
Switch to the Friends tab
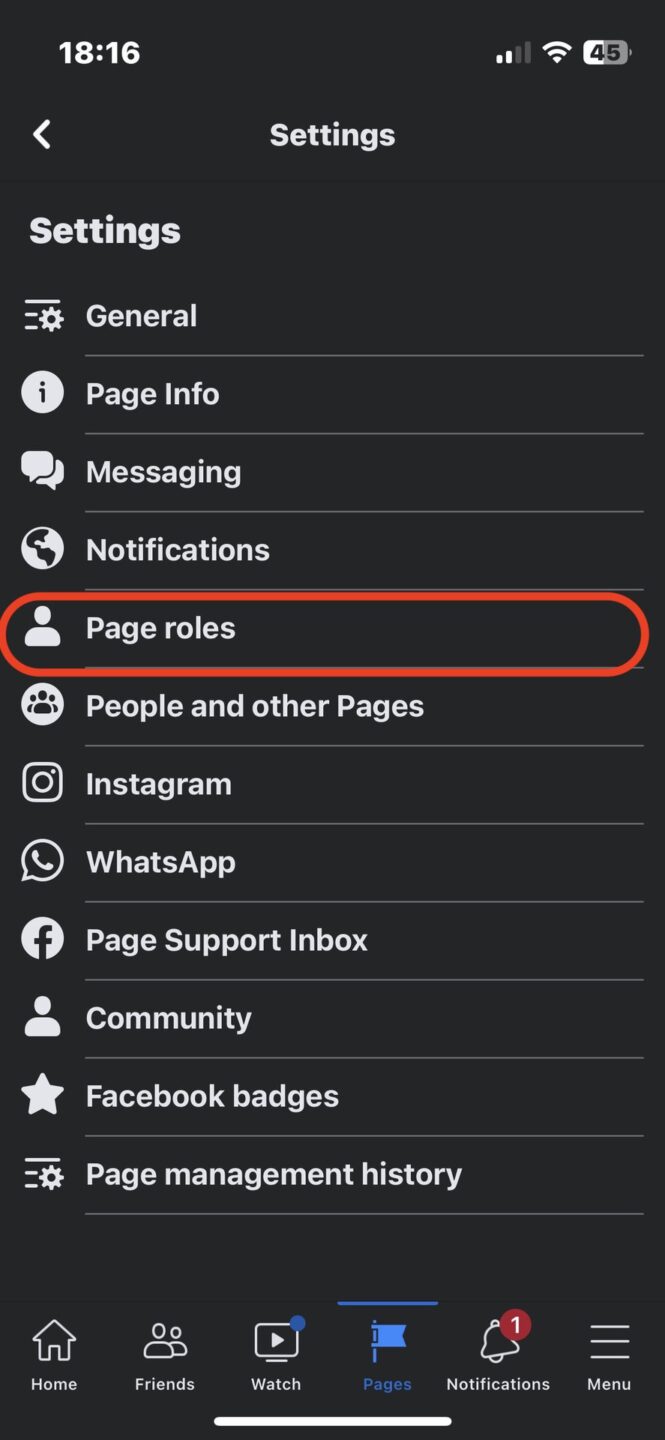[x=165, y=1355]
